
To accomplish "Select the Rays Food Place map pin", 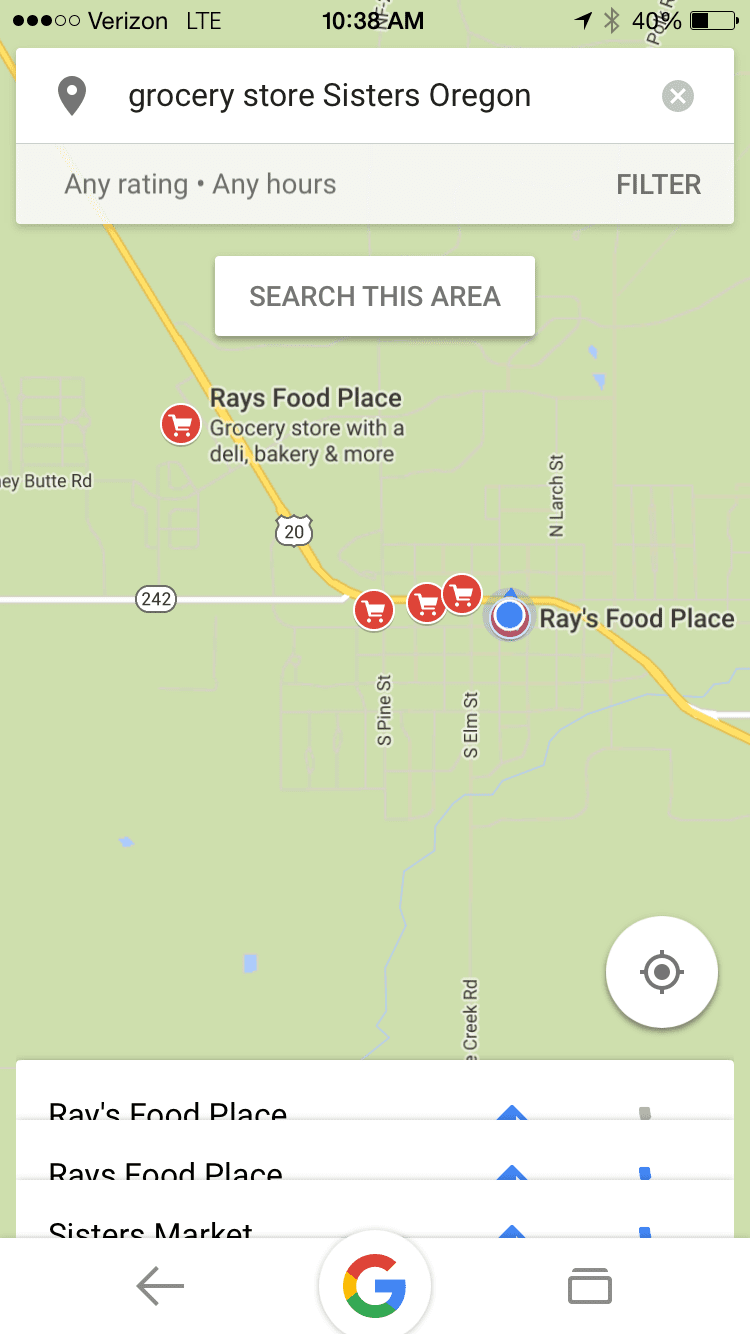I will click(x=180, y=426).
